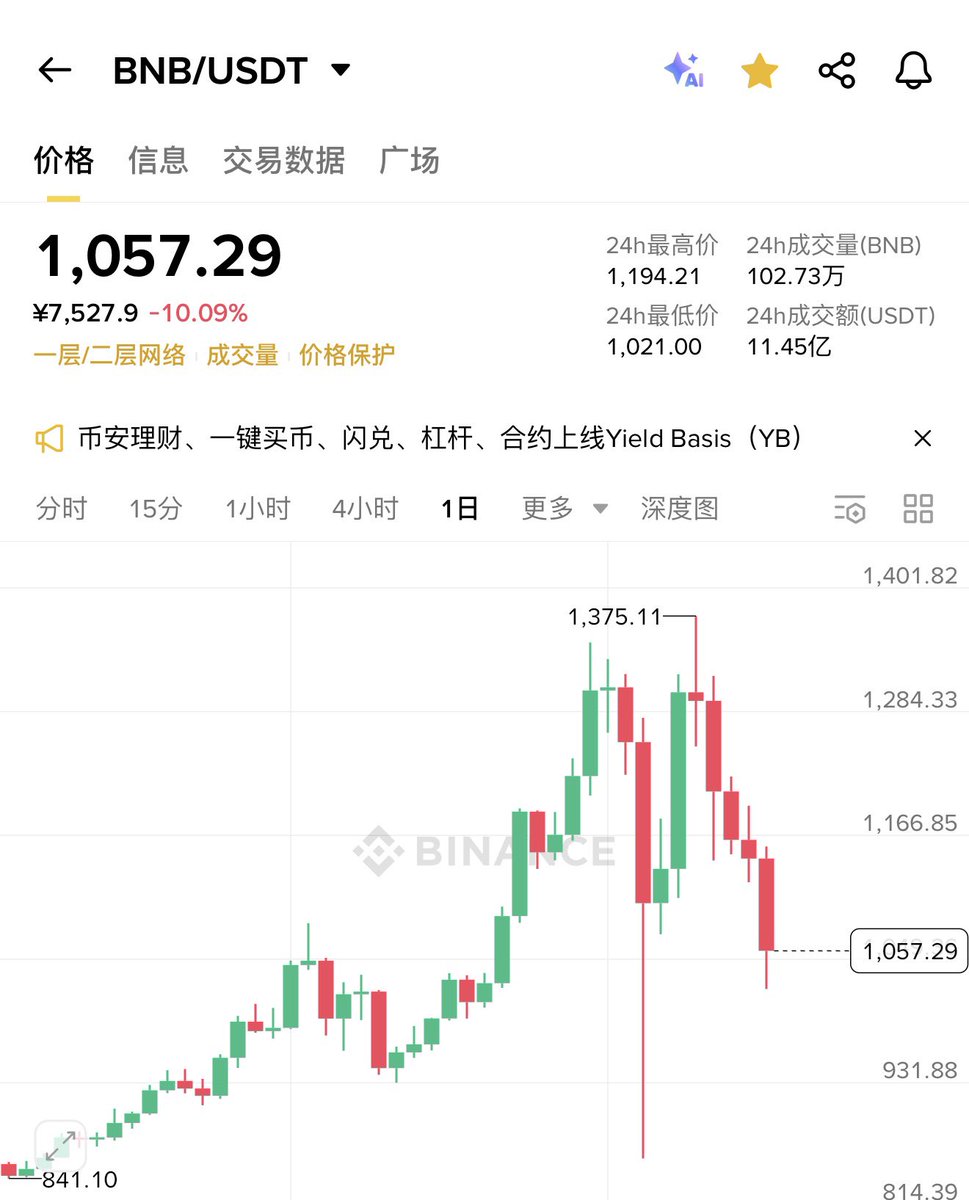Go back using the arrow
Image resolution: width=969 pixels, height=1200 pixels.
[55, 70]
